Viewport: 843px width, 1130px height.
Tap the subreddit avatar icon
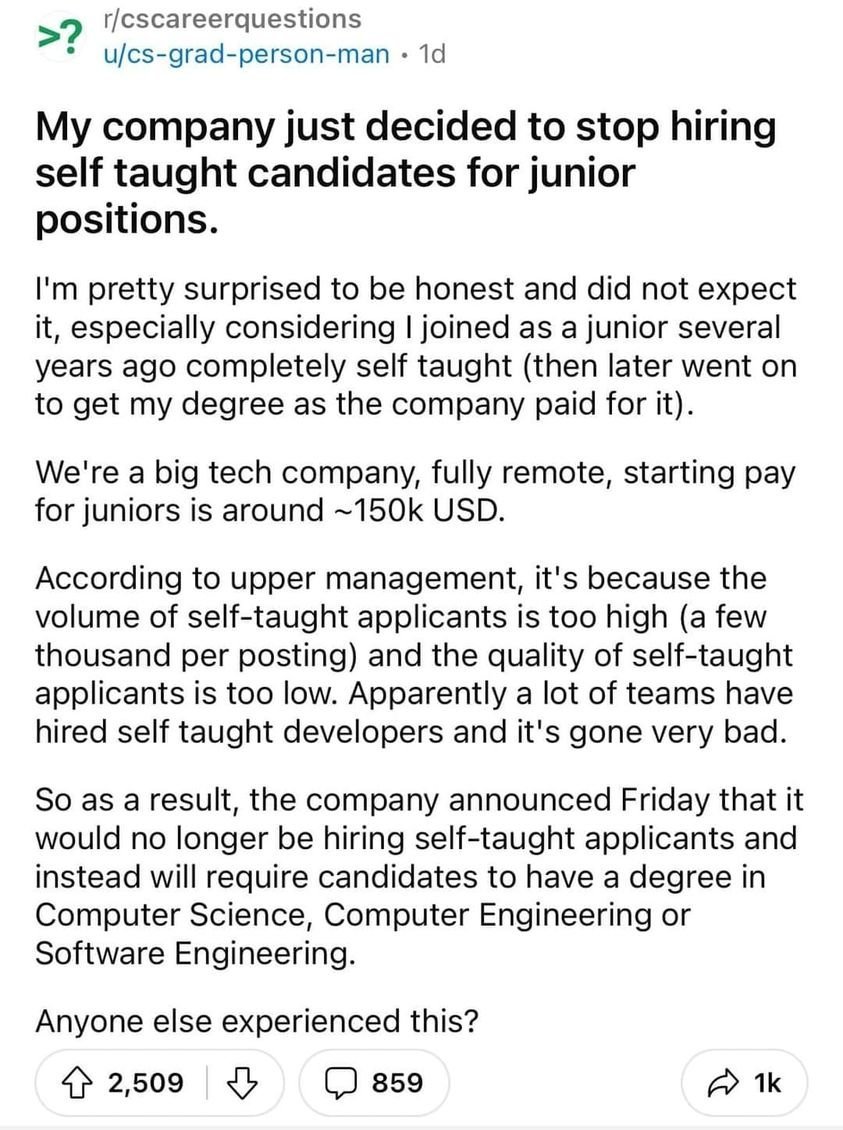click(x=59, y=37)
